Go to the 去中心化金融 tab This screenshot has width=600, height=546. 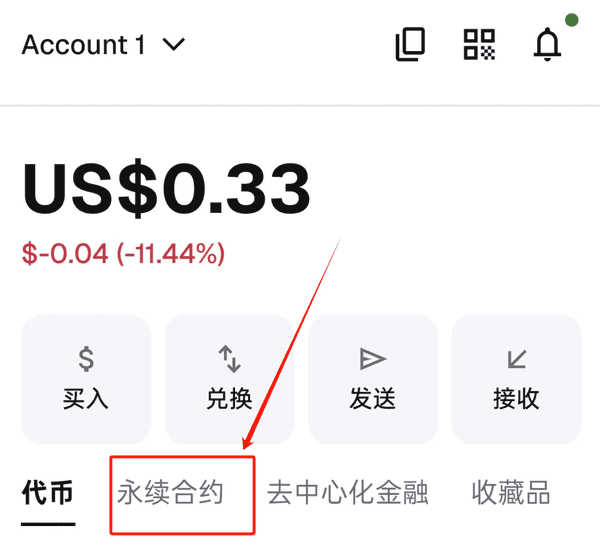point(348,493)
